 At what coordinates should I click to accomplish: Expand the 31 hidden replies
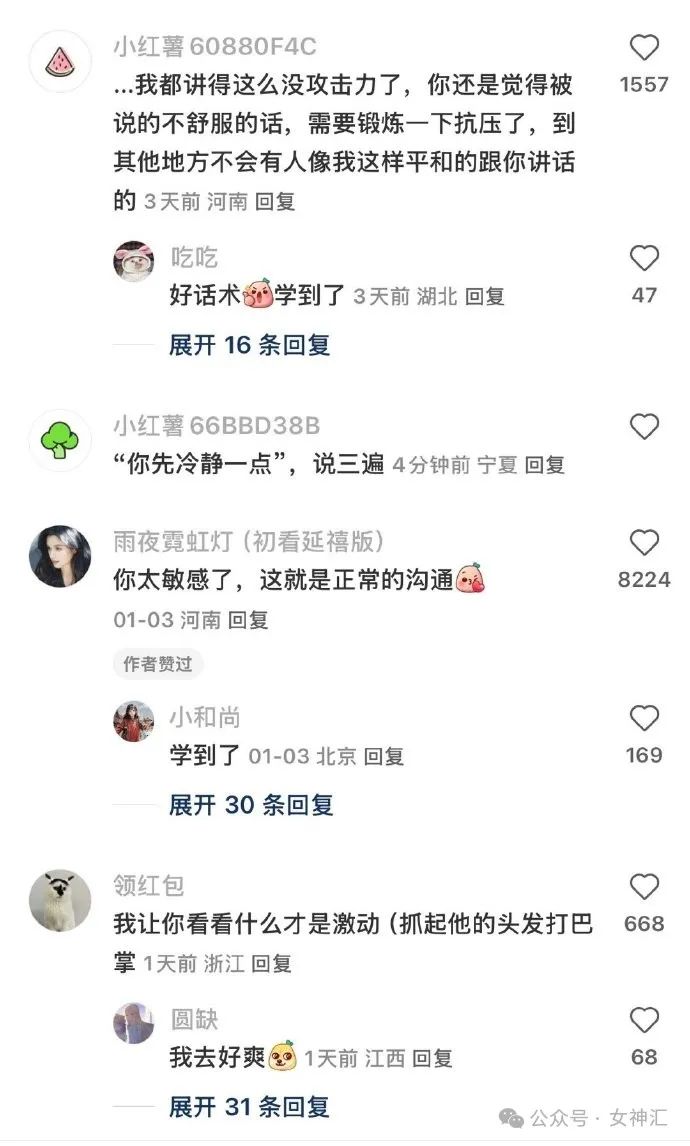click(x=249, y=1107)
